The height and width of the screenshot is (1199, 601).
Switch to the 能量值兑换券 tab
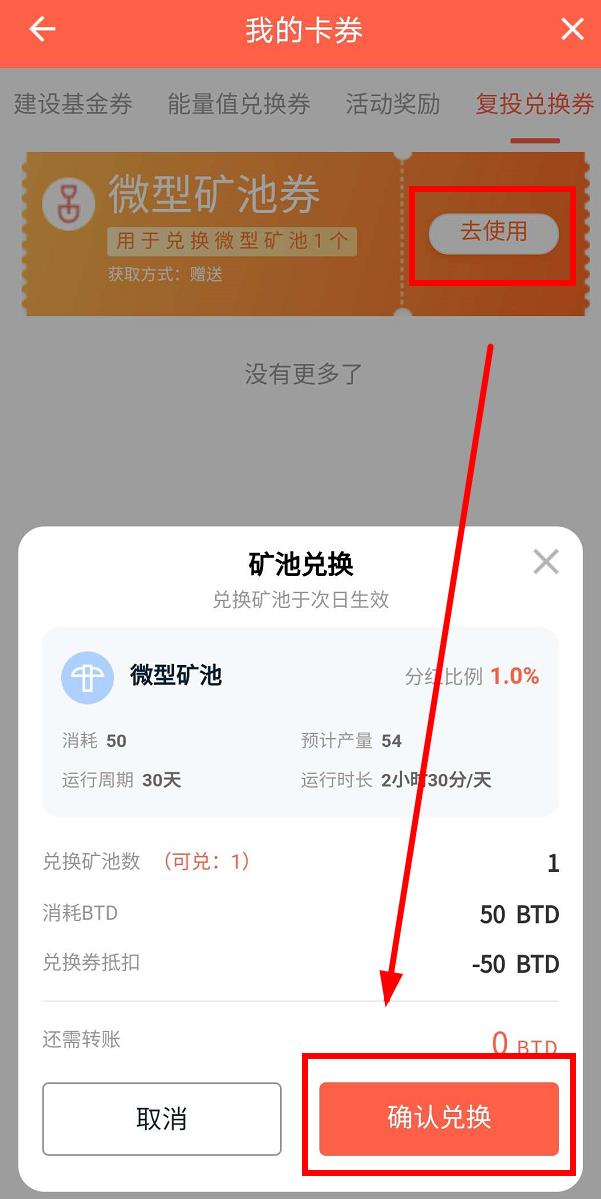pos(239,103)
